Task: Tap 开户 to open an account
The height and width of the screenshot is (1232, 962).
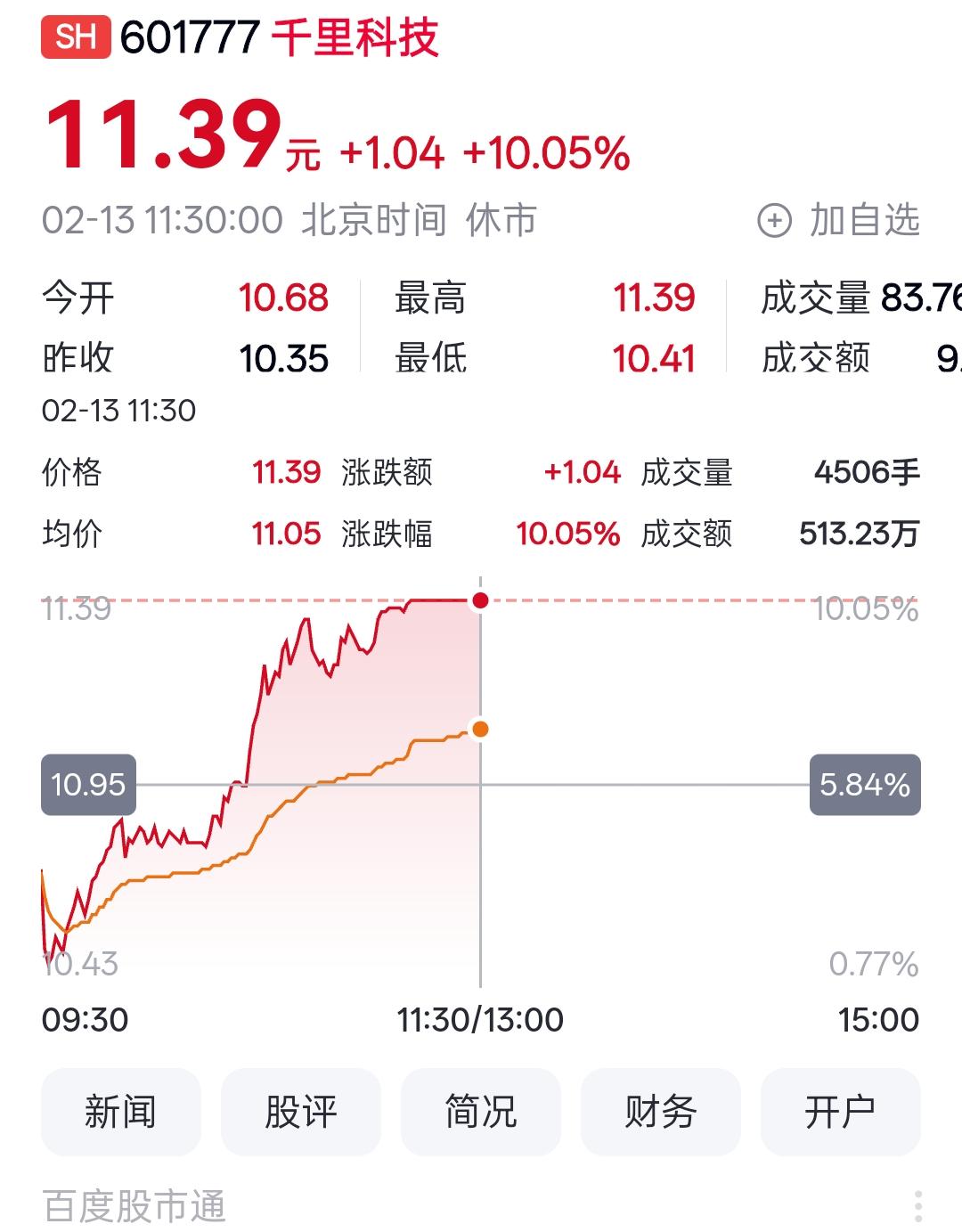Action: (x=841, y=1112)
